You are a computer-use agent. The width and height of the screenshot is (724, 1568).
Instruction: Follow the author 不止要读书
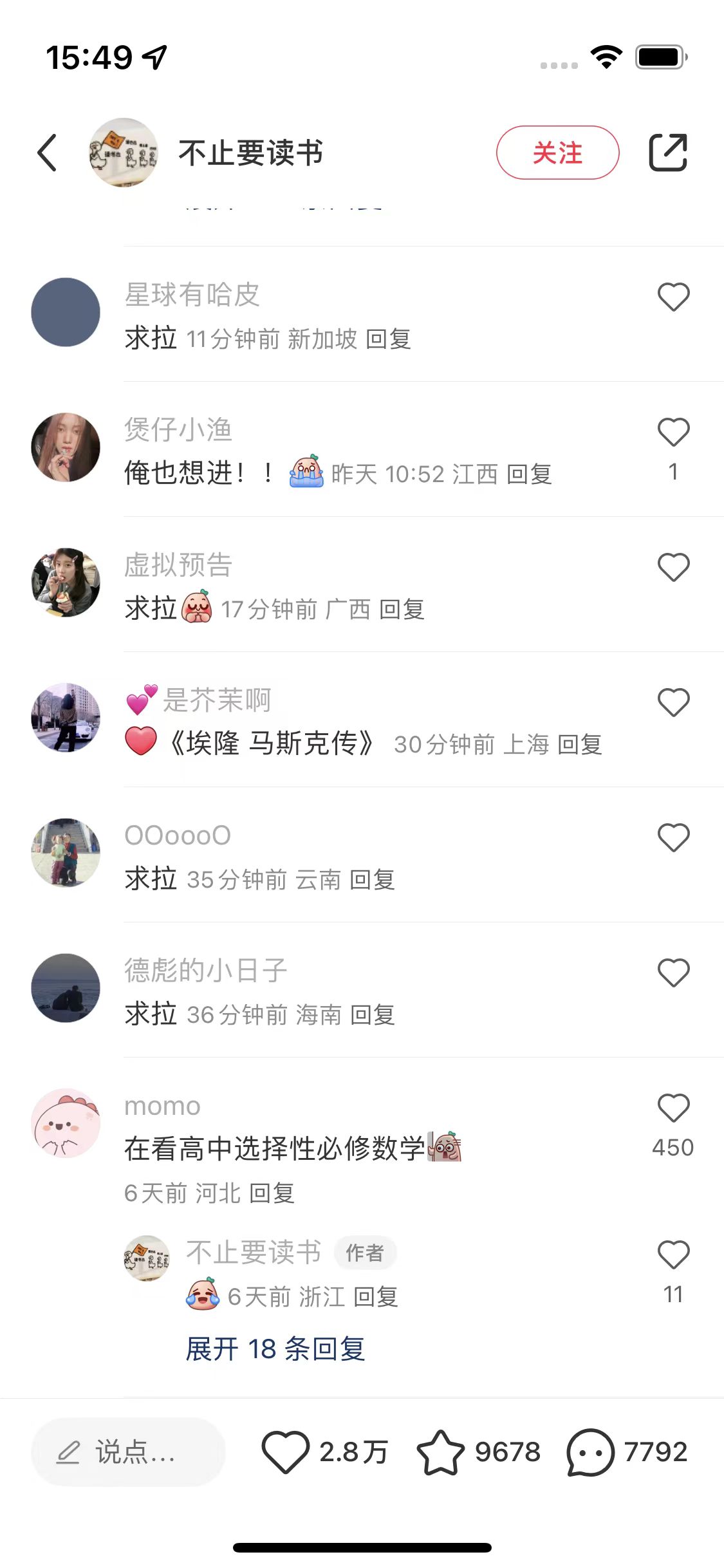(557, 153)
